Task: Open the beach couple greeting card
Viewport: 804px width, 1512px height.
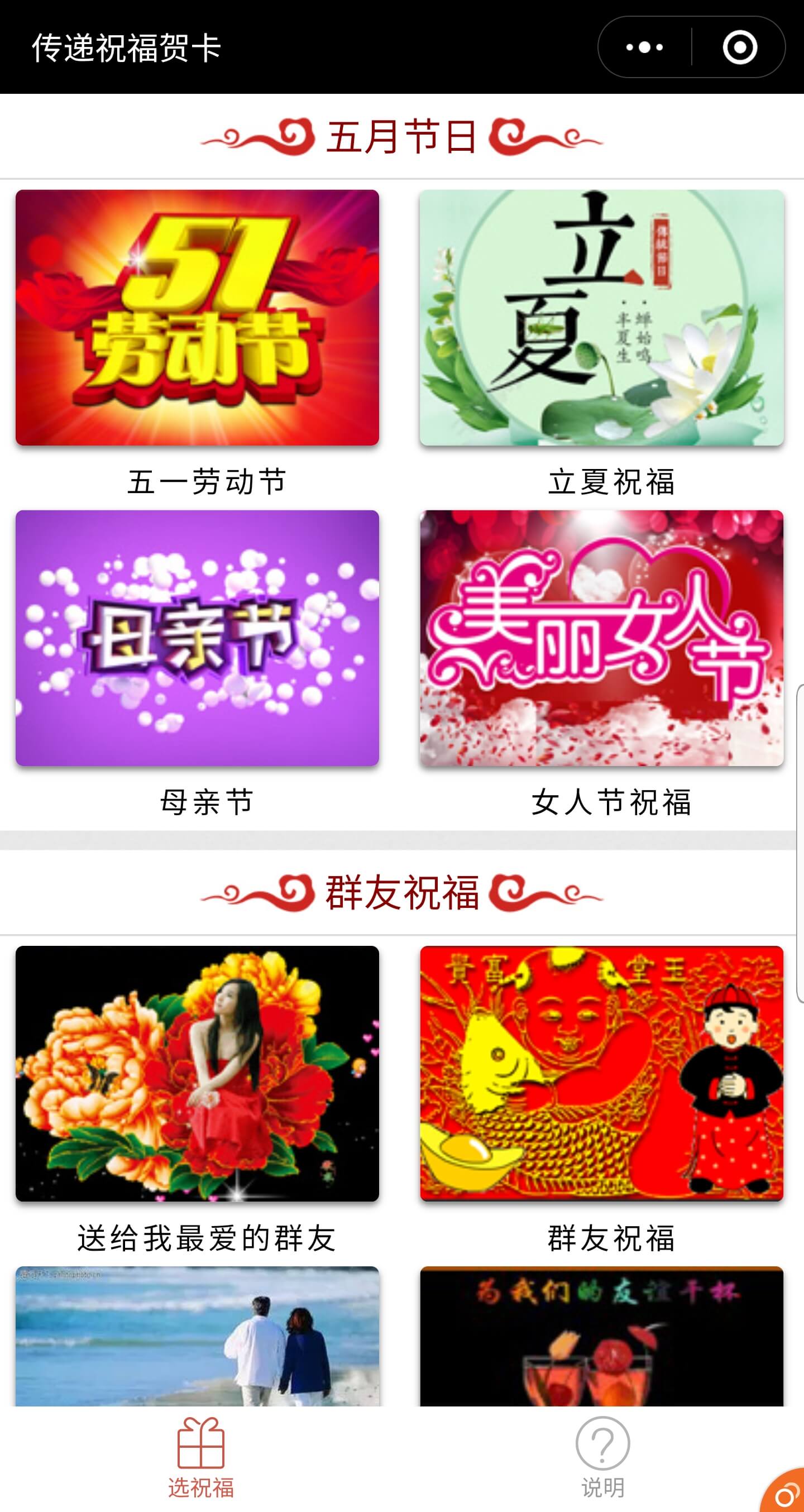Action: (197, 1336)
